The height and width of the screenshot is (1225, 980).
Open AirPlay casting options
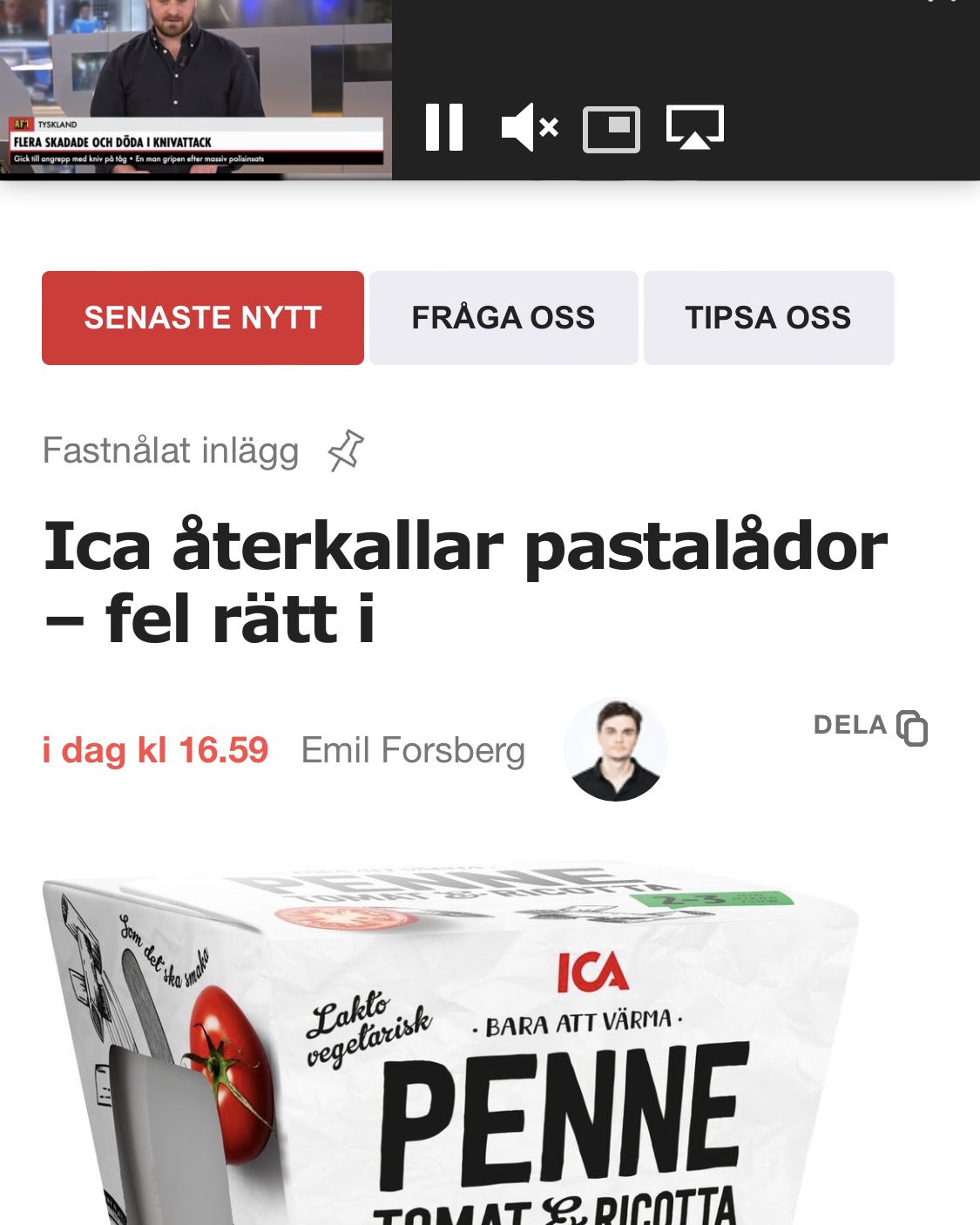[694, 127]
